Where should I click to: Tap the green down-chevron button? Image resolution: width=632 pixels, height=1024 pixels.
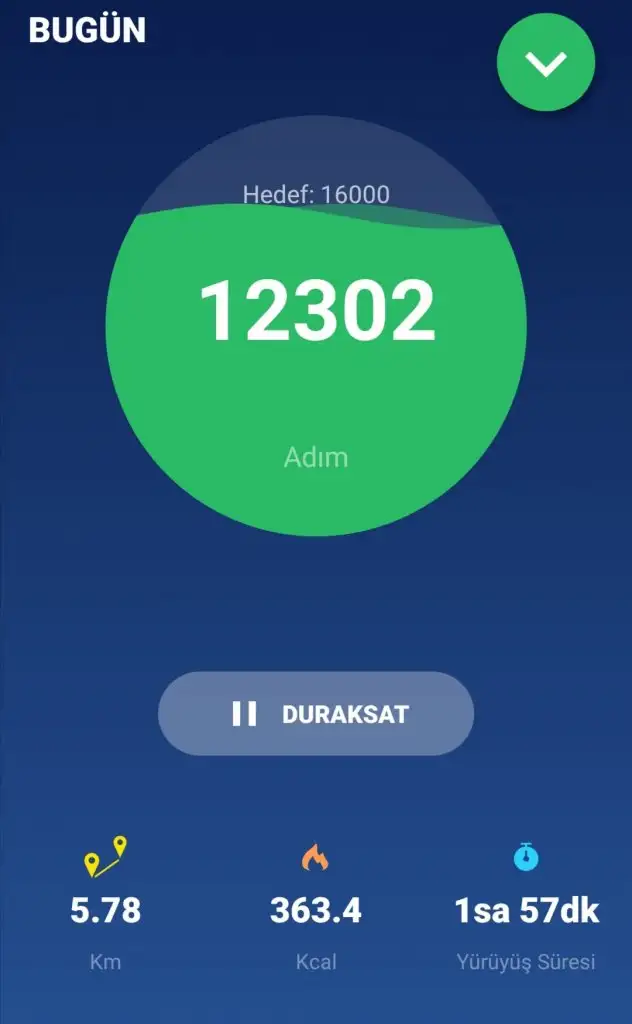[x=546, y=63]
